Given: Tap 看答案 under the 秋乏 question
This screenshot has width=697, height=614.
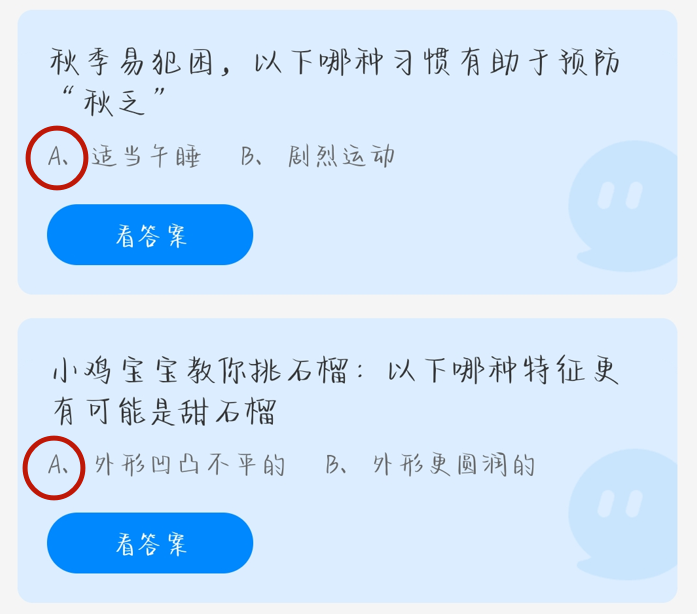Looking at the screenshot, I should point(150,235).
